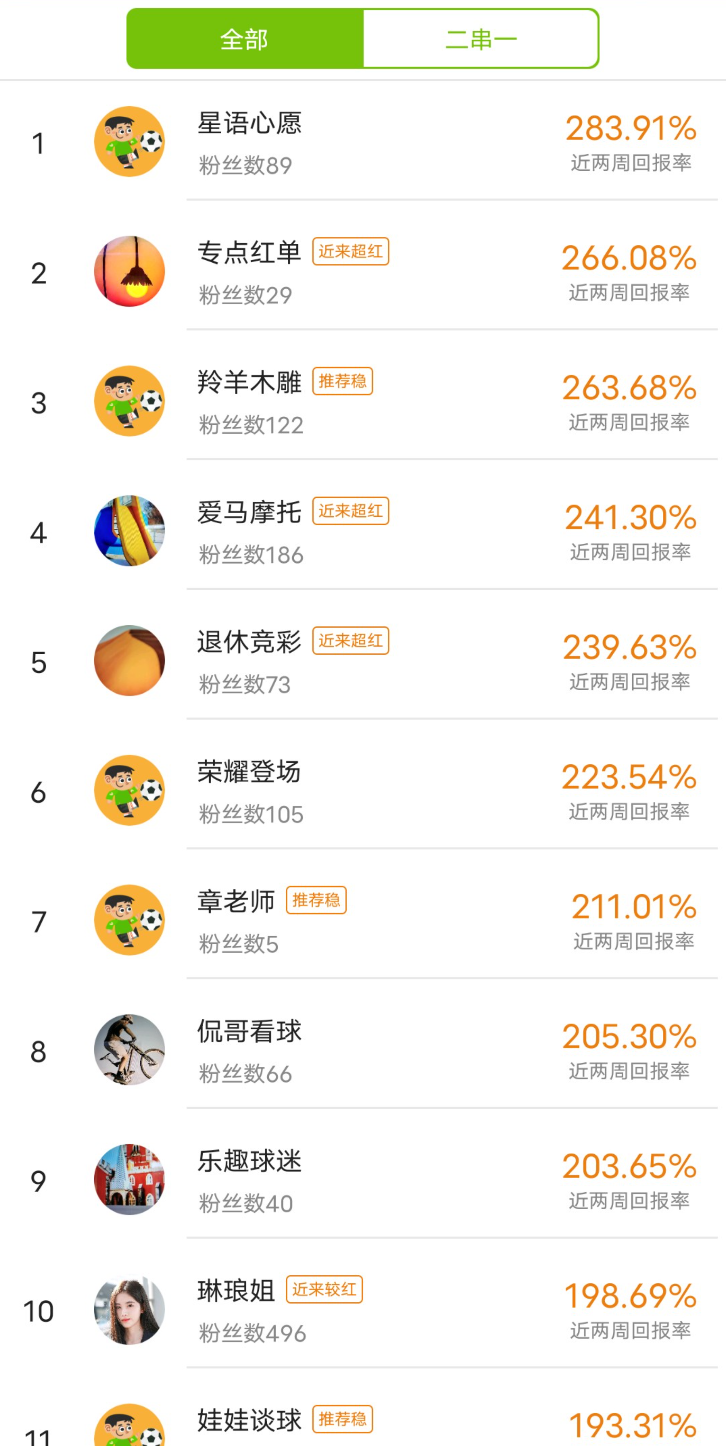Switch to the 二串一 tab

pyautogui.click(x=480, y=40)
